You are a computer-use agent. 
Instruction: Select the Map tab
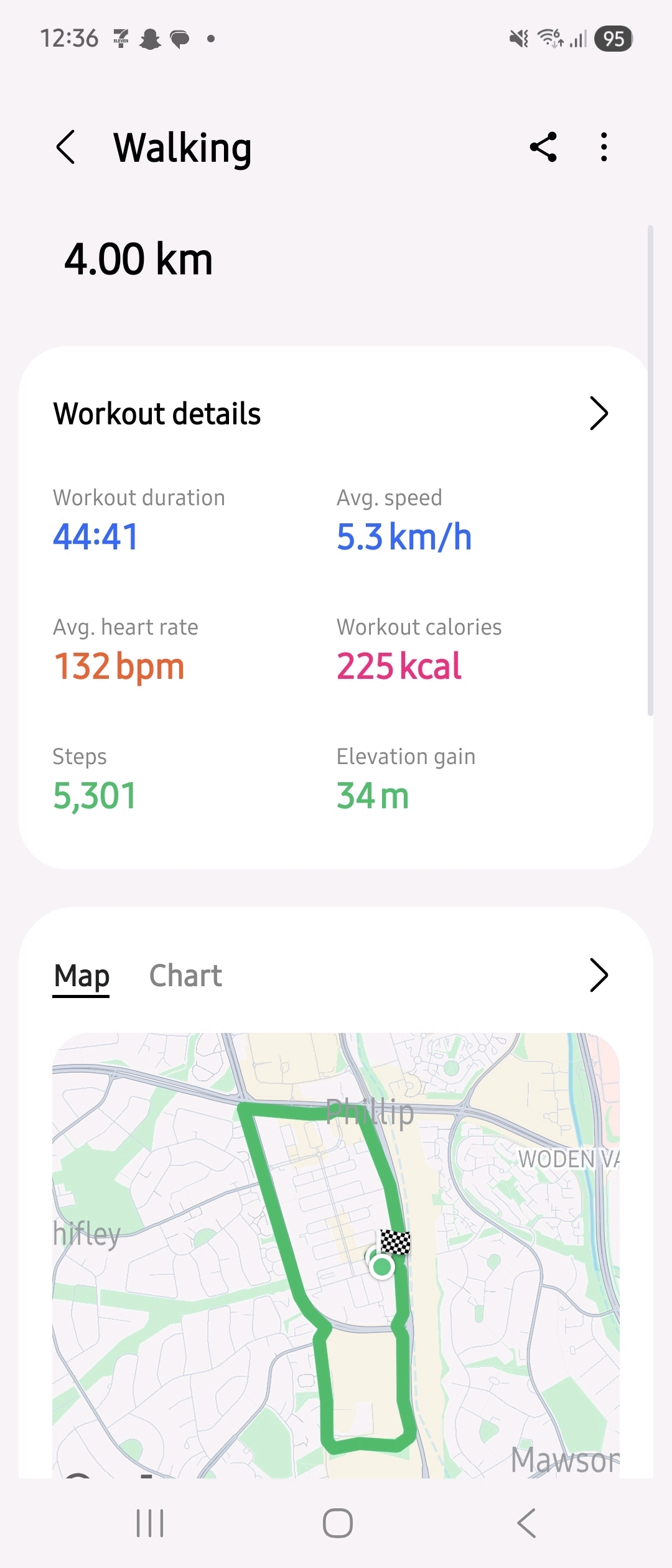[x=82, y=976]
